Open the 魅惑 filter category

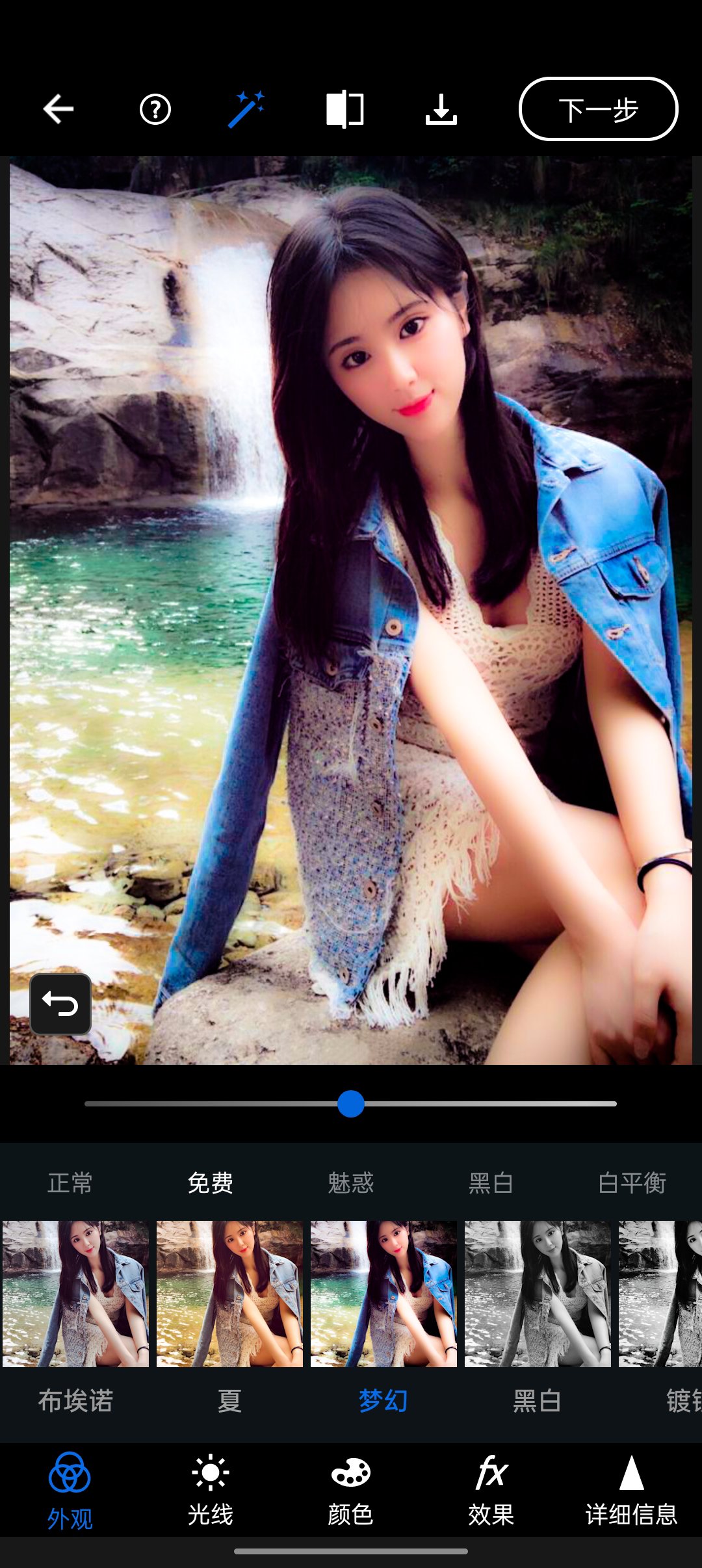[x=351, y=1183]
